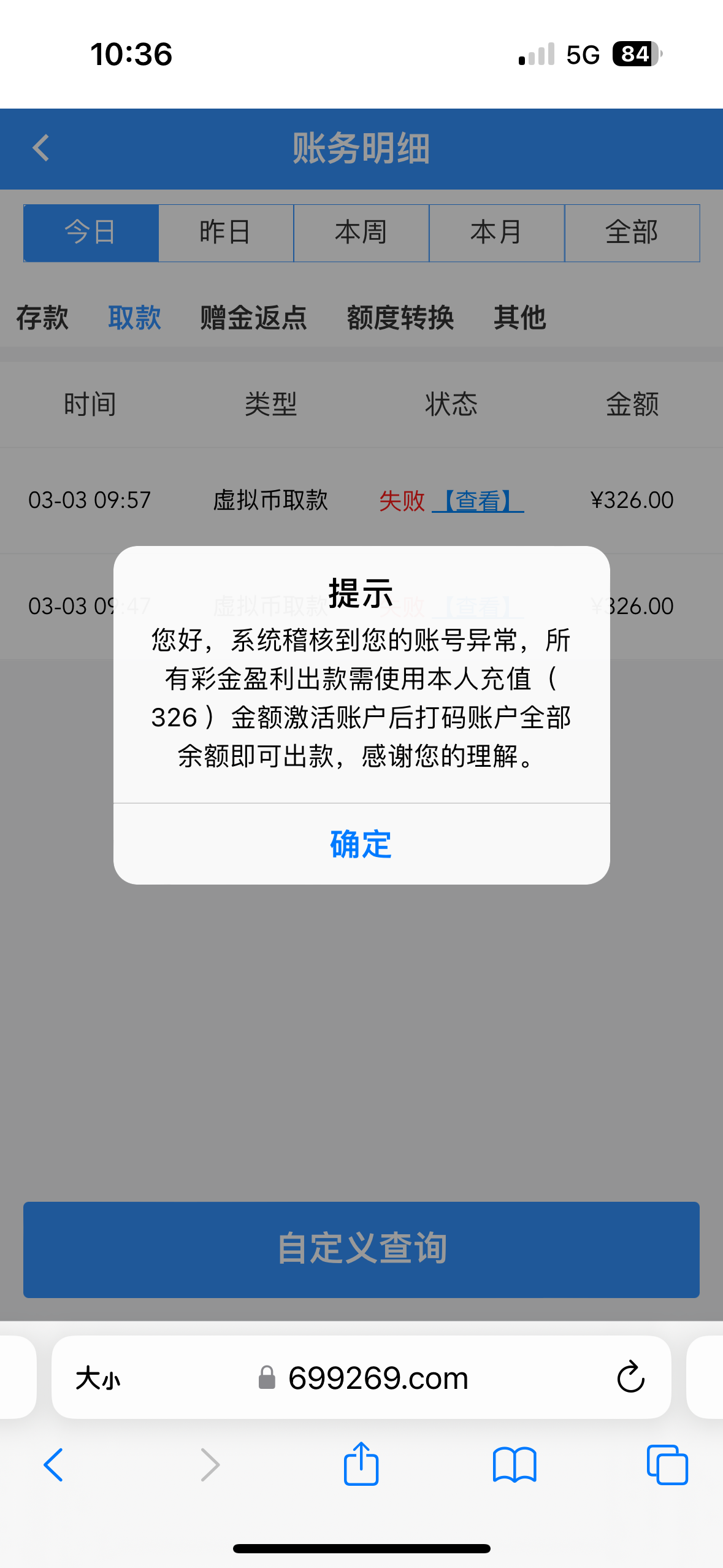Image resolution: width=723 pixels, height=1568 pixels.
Task: Select the 本周 range option
Action: (361, 233)
